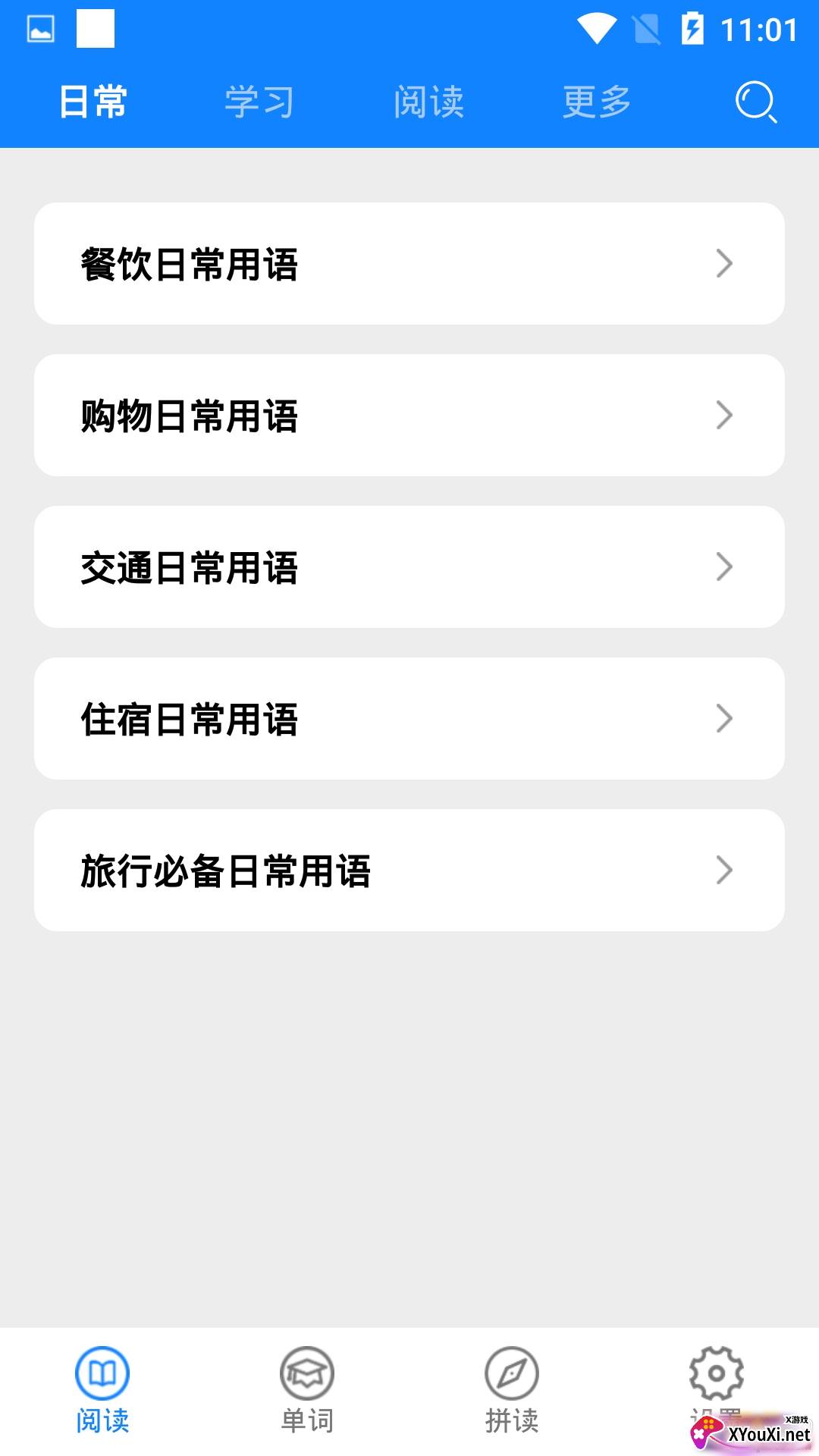Go to 拼读 in bottom navigation
The width and height of the screenshot is (819, 1456).
(512, 1389)
